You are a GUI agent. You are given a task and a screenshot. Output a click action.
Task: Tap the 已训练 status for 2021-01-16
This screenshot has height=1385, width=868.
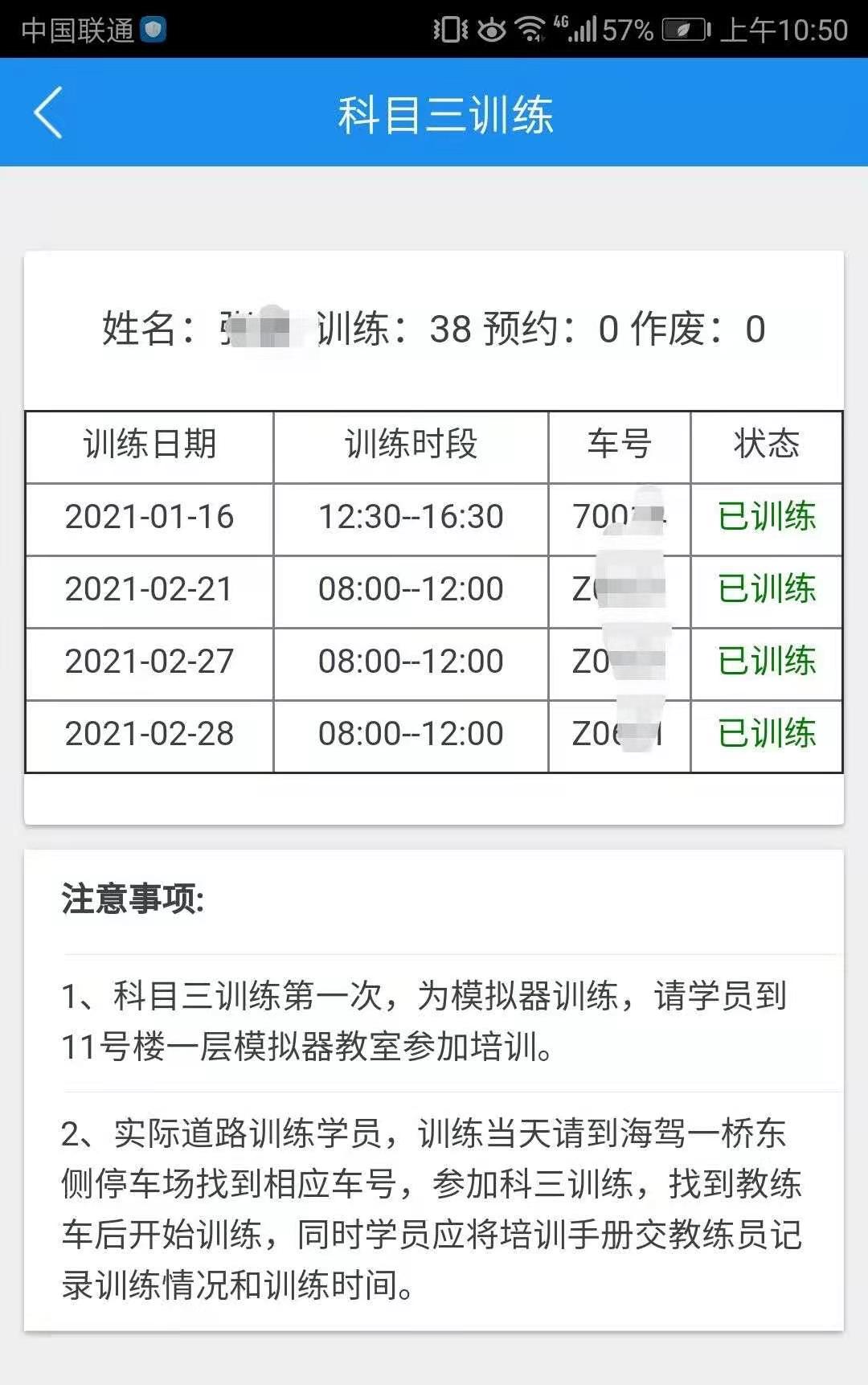point(766,518)
